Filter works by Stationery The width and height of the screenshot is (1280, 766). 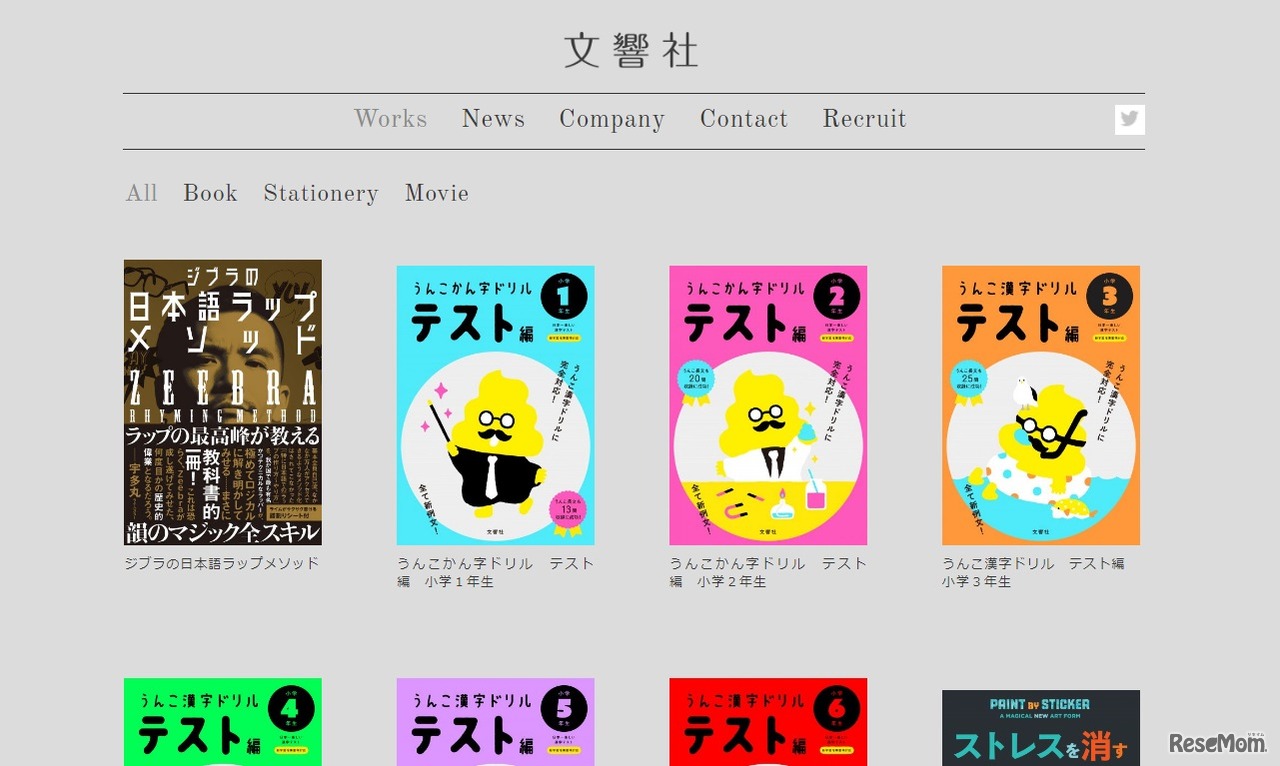click(x=320, y=193)
